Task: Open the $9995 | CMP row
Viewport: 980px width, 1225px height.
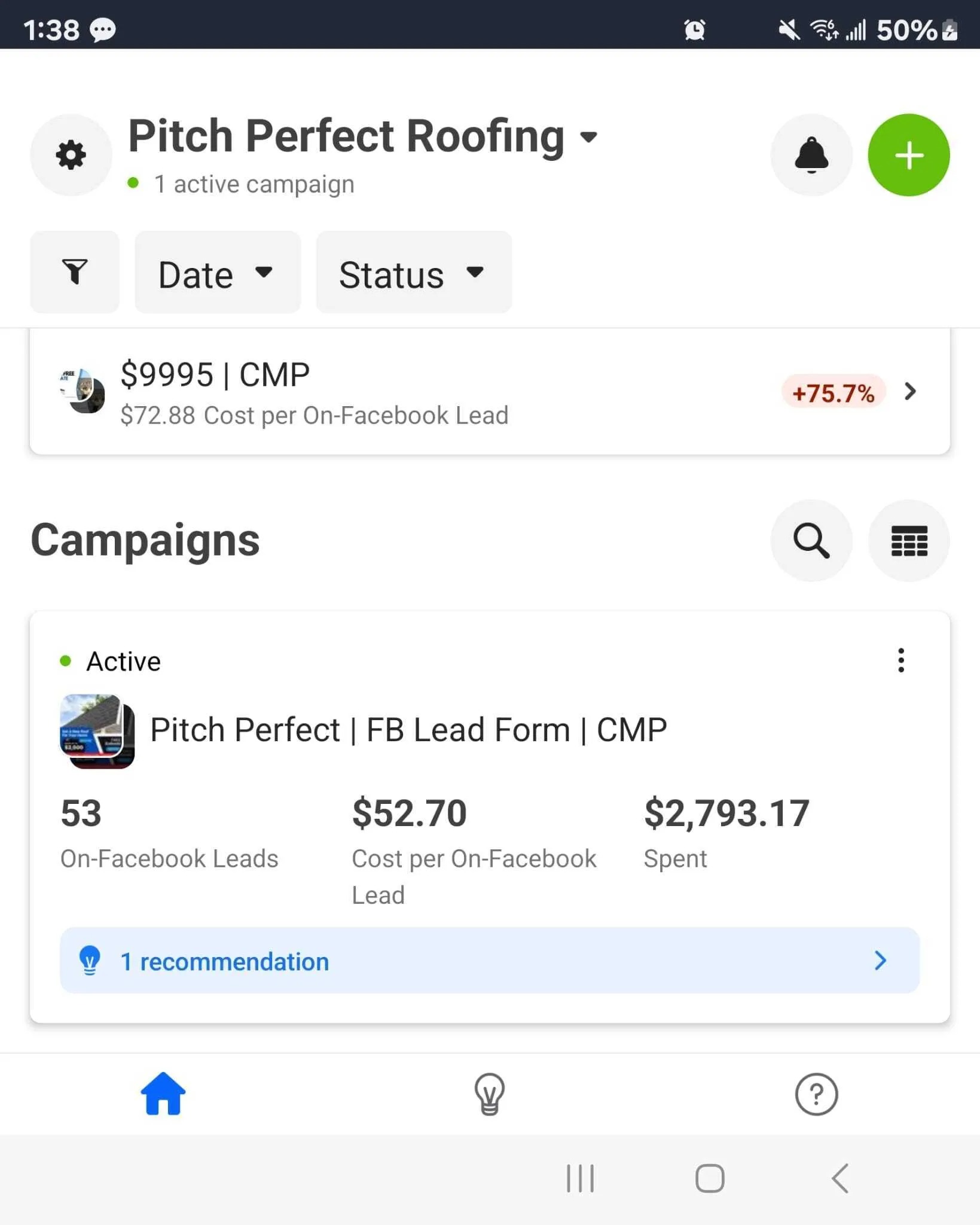Action: 489,392
